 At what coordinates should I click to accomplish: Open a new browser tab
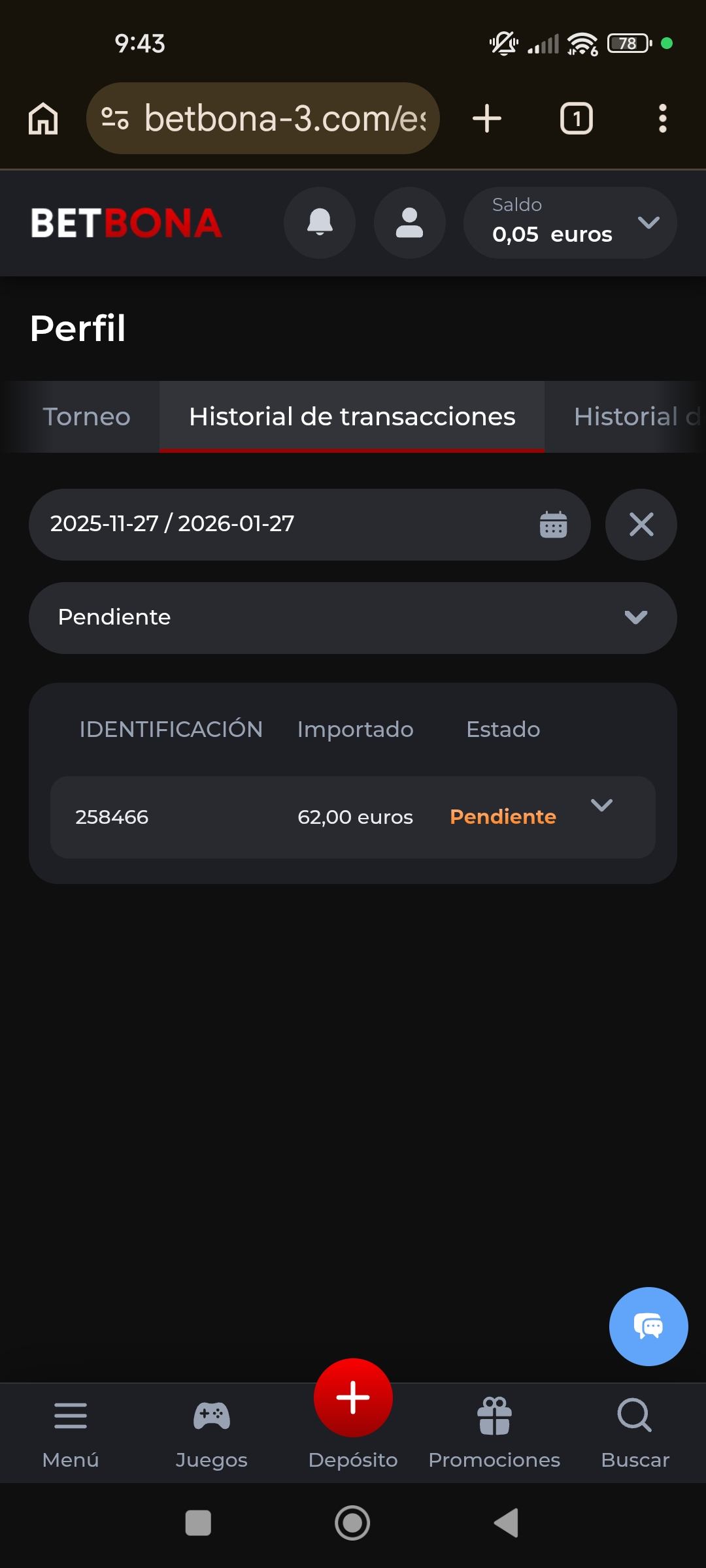coord(487,118)
